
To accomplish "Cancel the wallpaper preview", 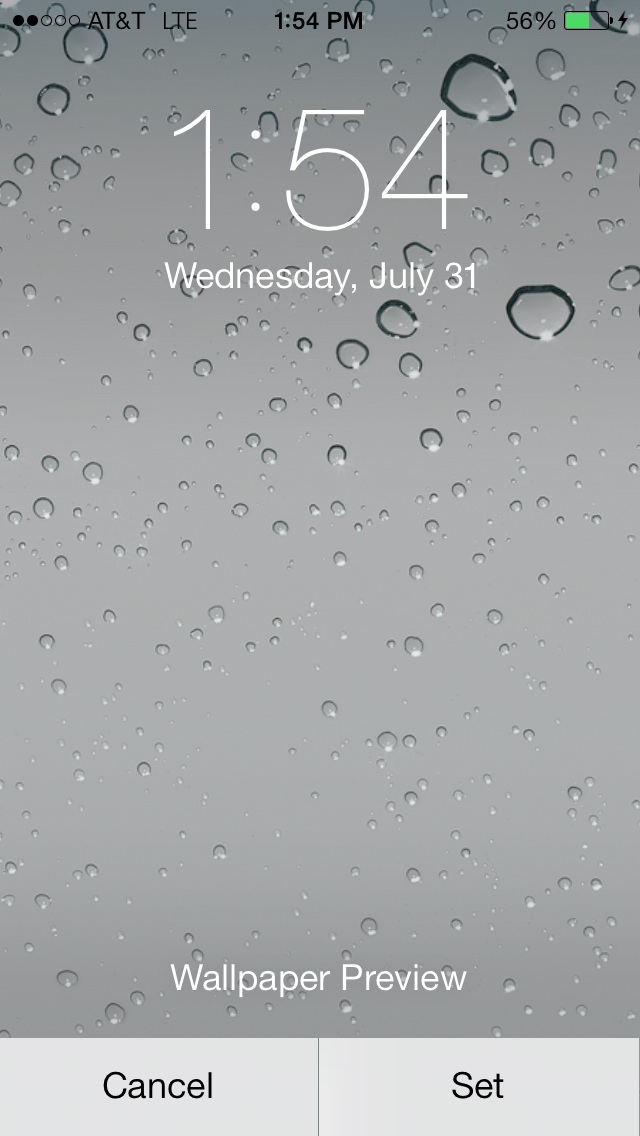I will click(159, 1086).
